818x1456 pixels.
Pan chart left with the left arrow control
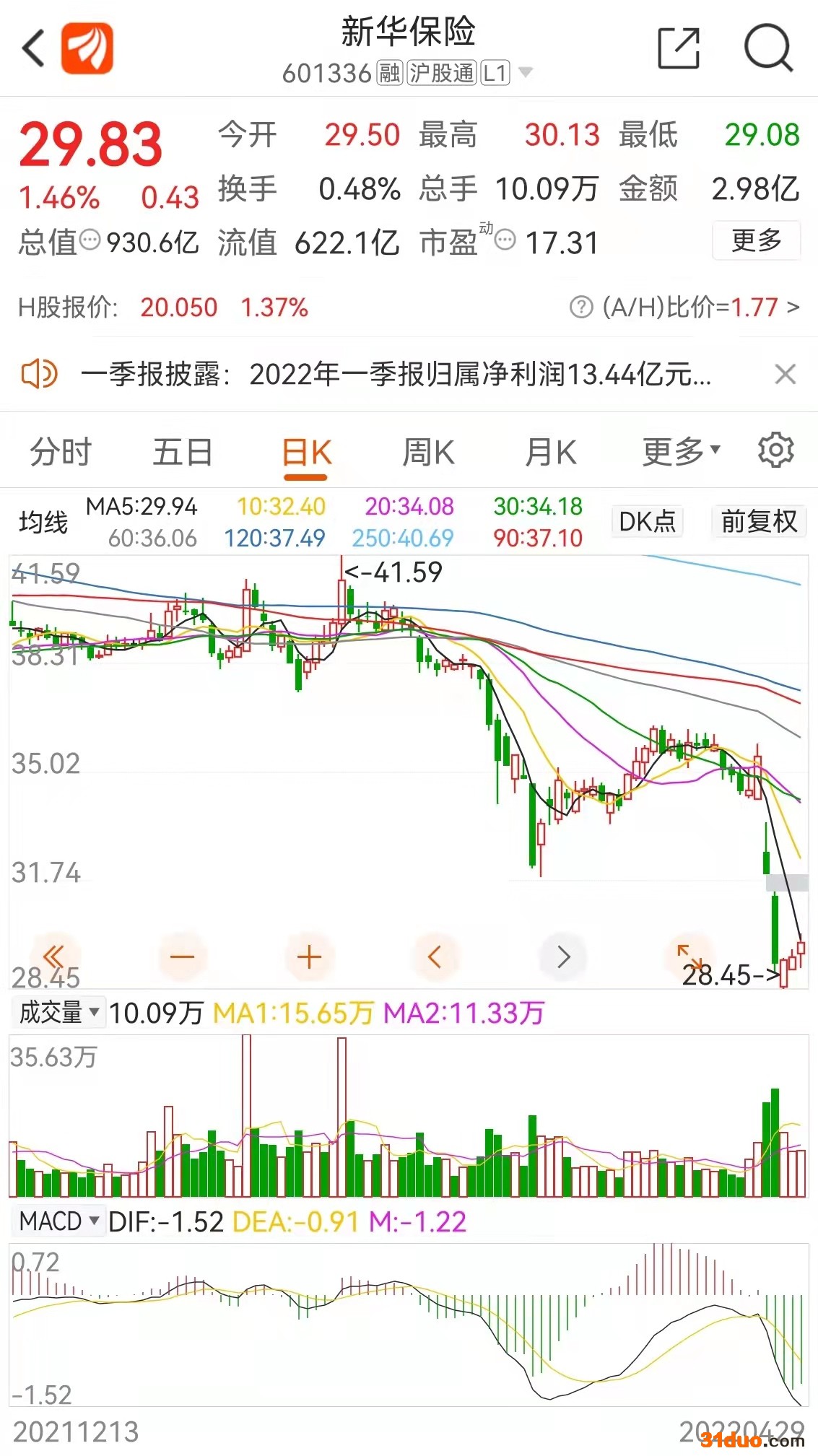point(435,956)
